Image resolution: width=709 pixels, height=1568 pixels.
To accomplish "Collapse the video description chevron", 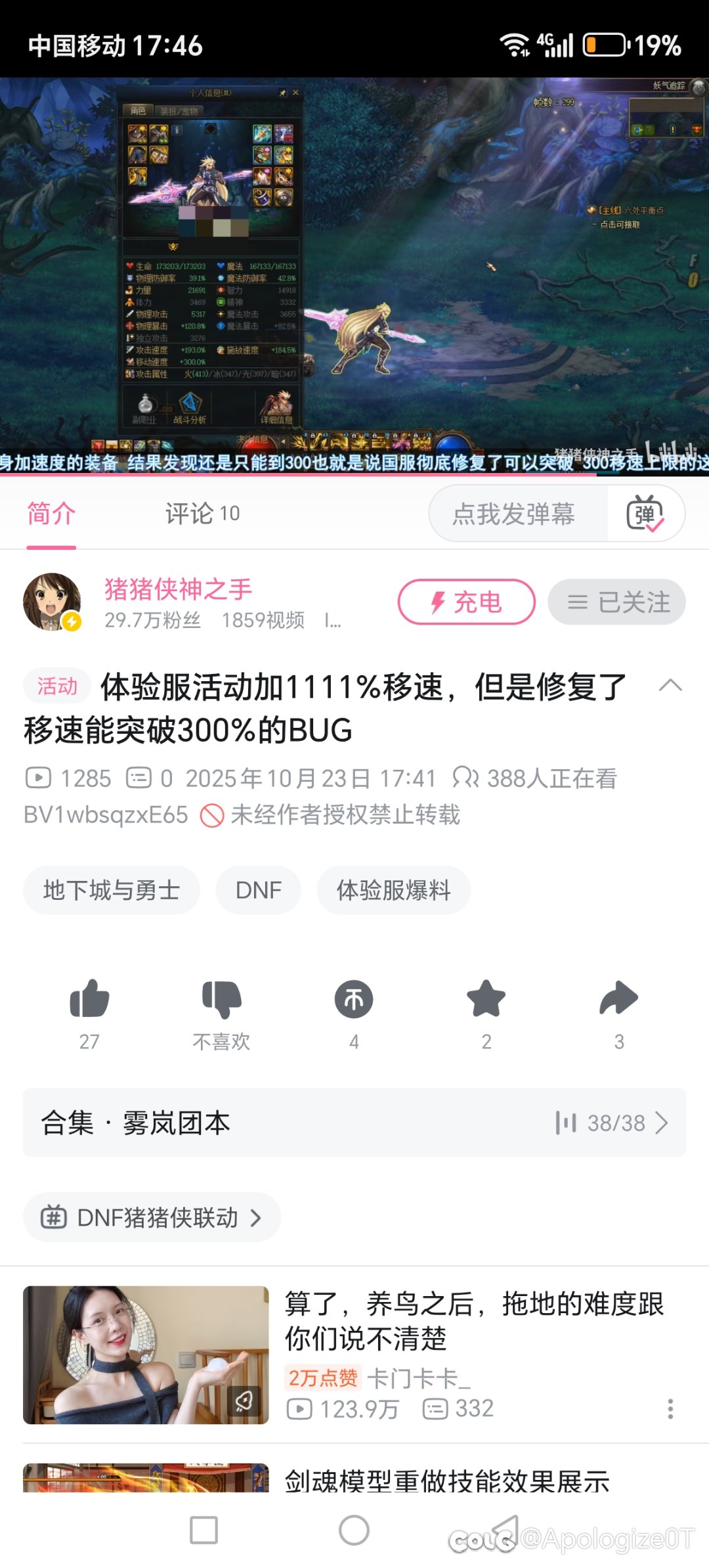I will [x=670, y=686].
